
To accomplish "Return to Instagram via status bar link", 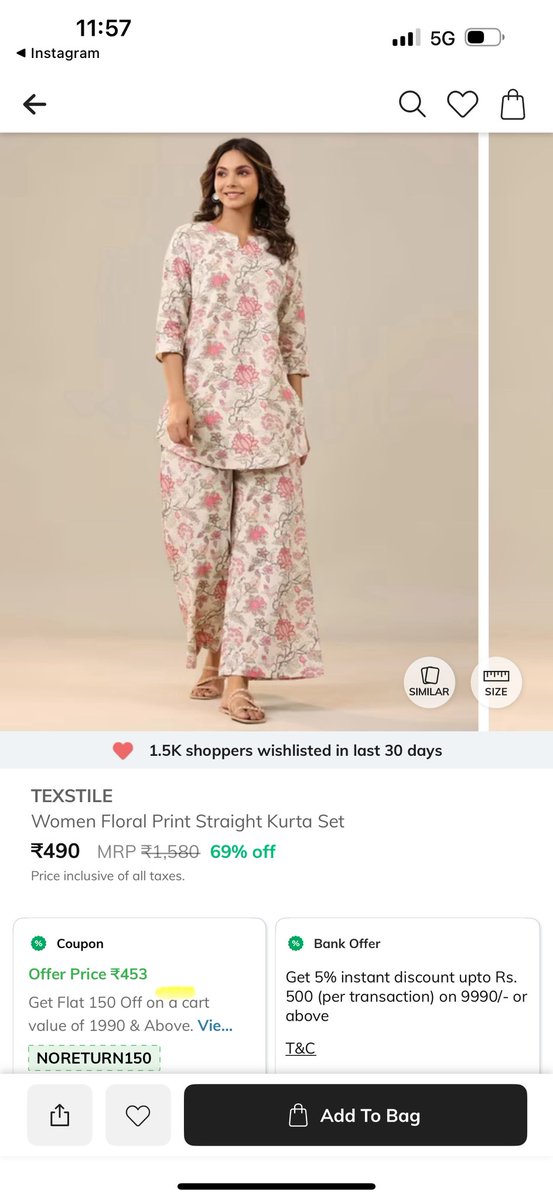I will coord(58,53).
